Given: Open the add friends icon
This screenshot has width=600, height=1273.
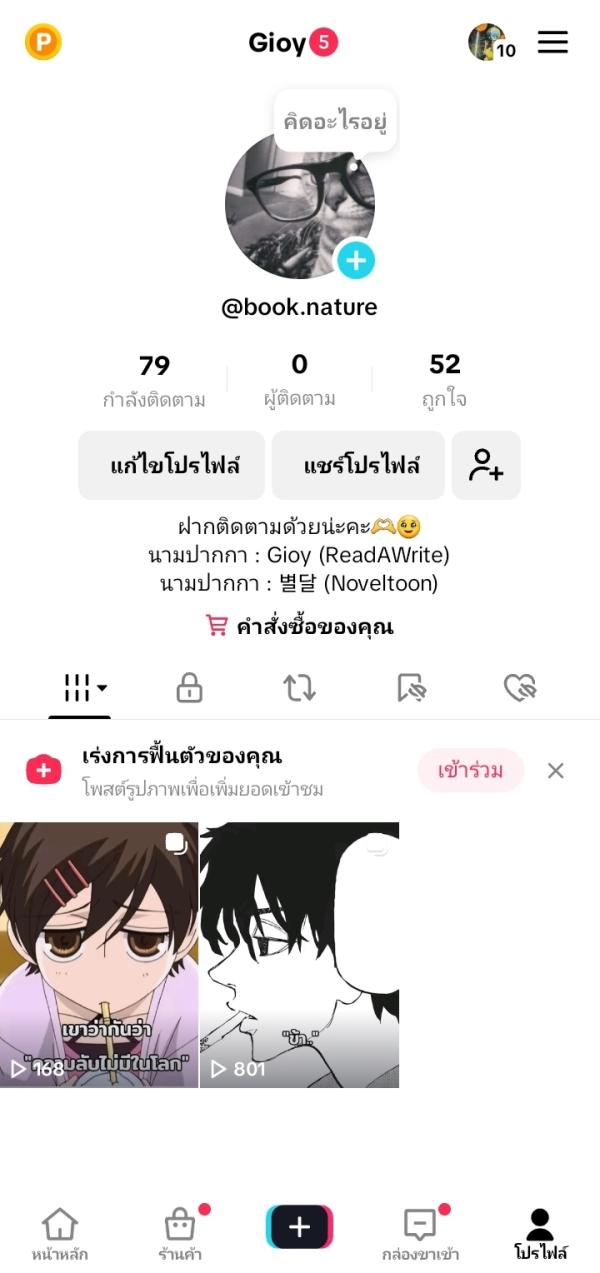Looking at the screenshot, I should 486,465.
